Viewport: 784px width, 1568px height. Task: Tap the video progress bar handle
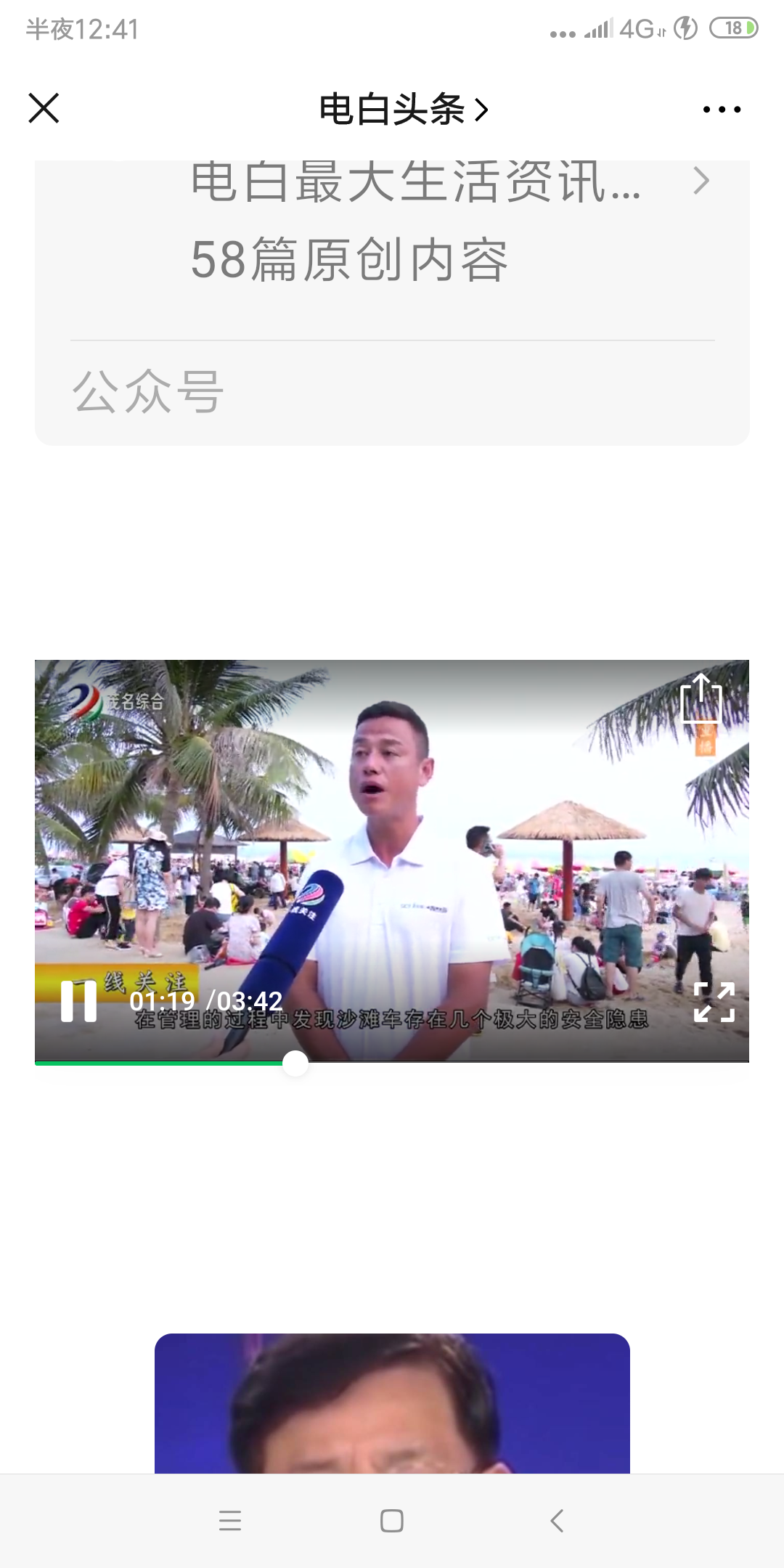point(295,1063)
